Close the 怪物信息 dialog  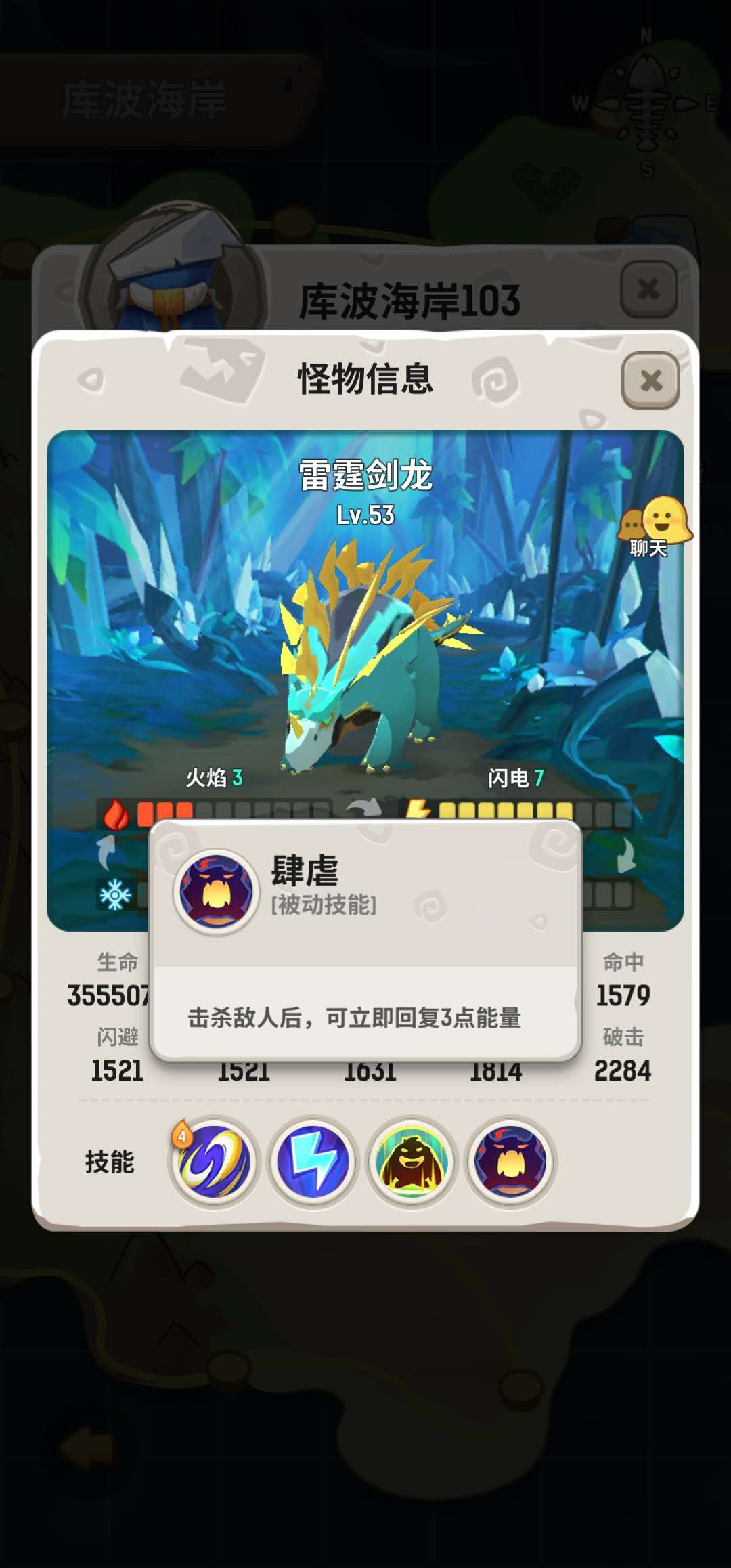[x=650, y=380]
